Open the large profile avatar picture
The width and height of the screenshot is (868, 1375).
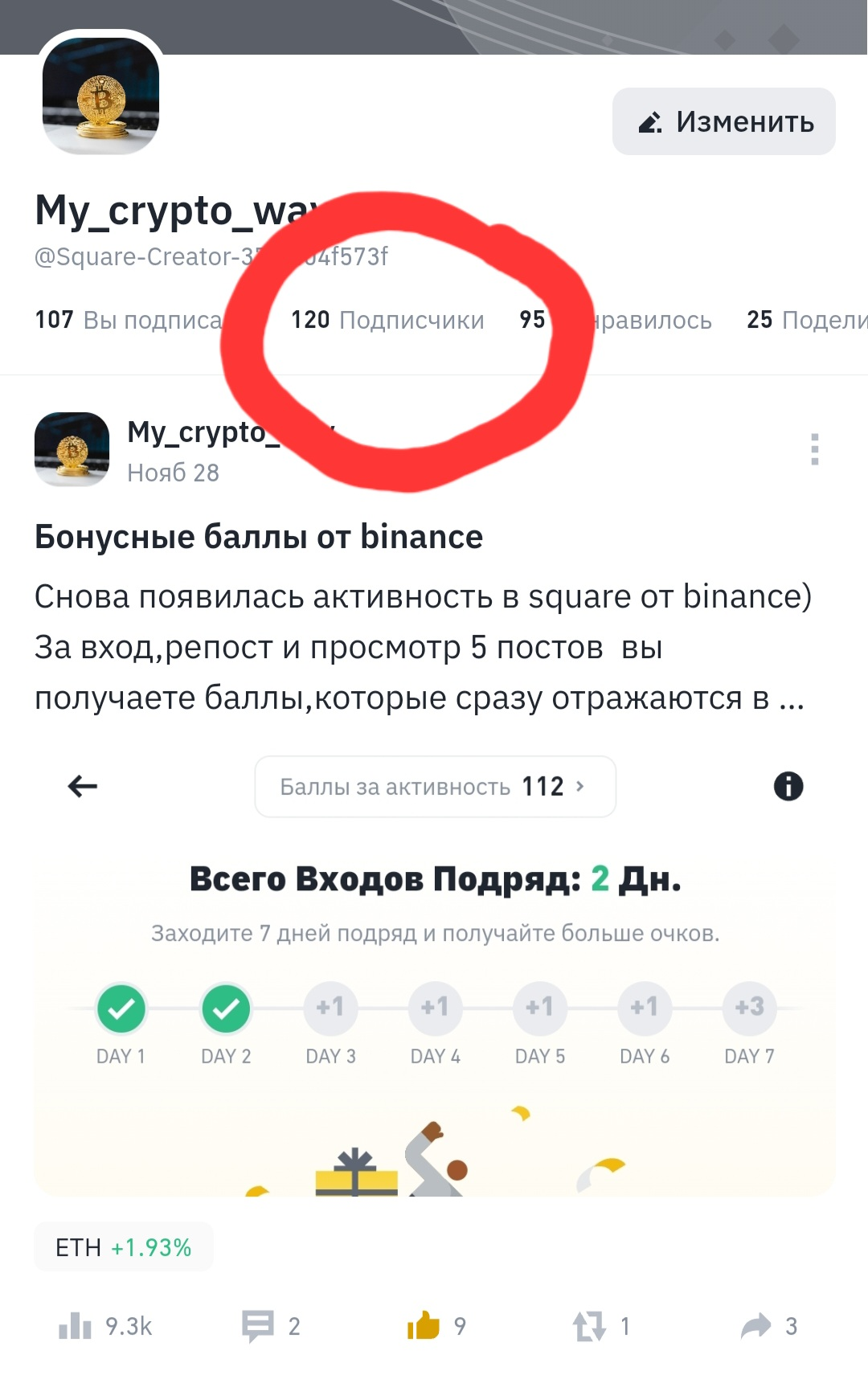click(x=100, y=96)
